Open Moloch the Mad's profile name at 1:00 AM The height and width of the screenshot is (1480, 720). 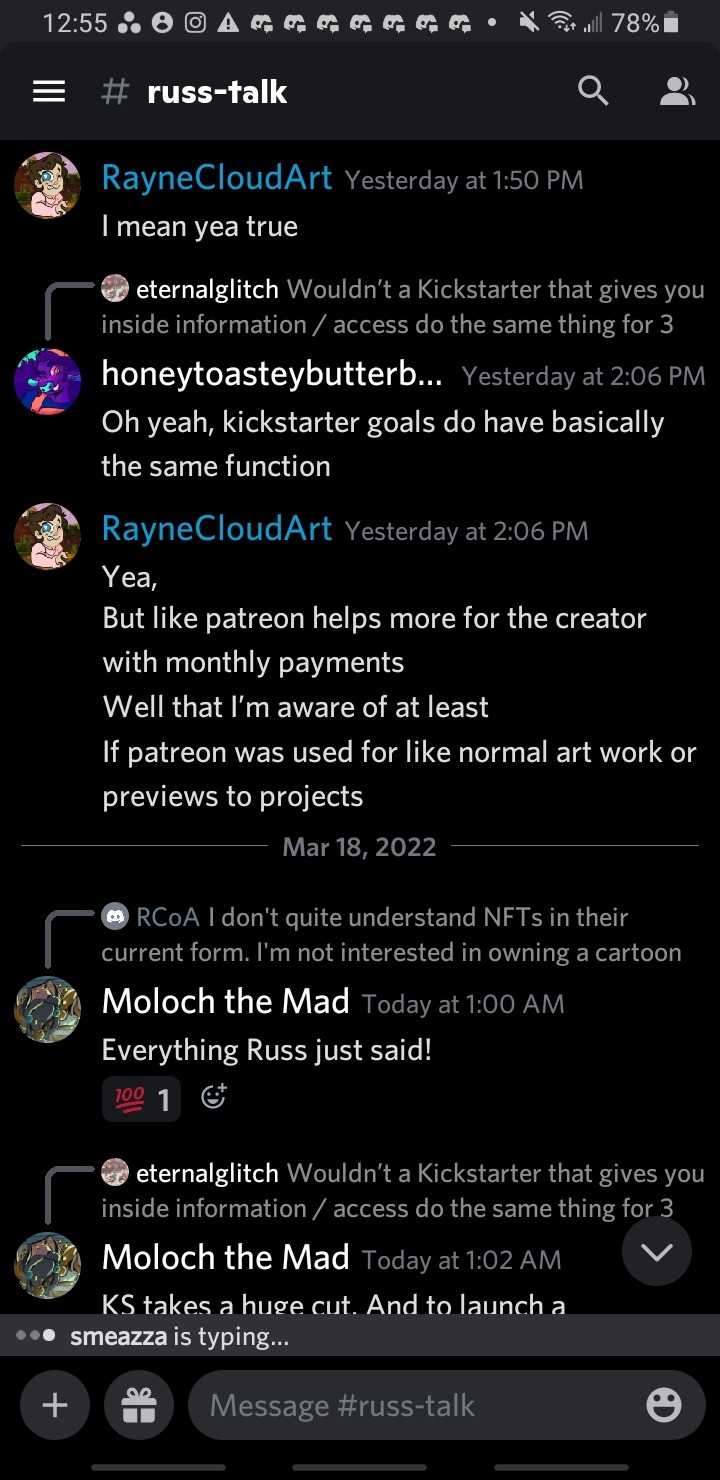(x=225, y=1002)
